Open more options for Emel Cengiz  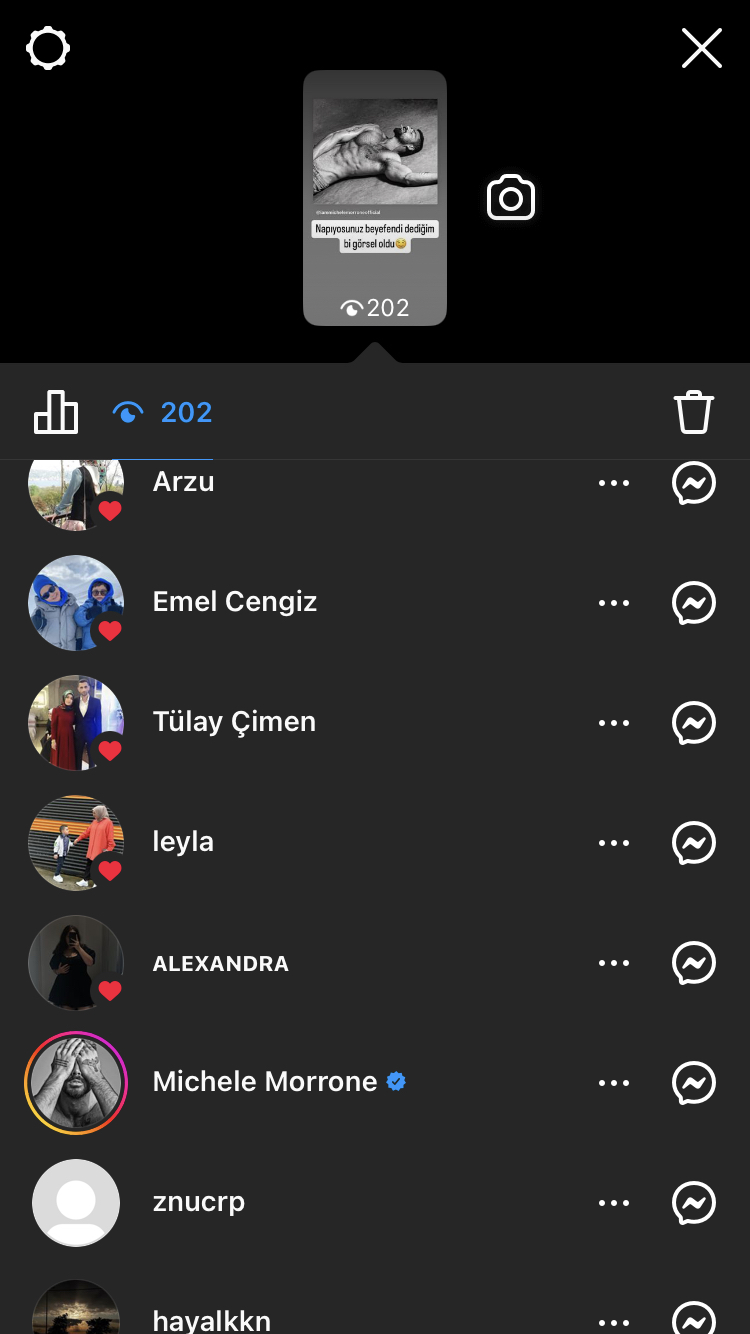tap(613, 603)
